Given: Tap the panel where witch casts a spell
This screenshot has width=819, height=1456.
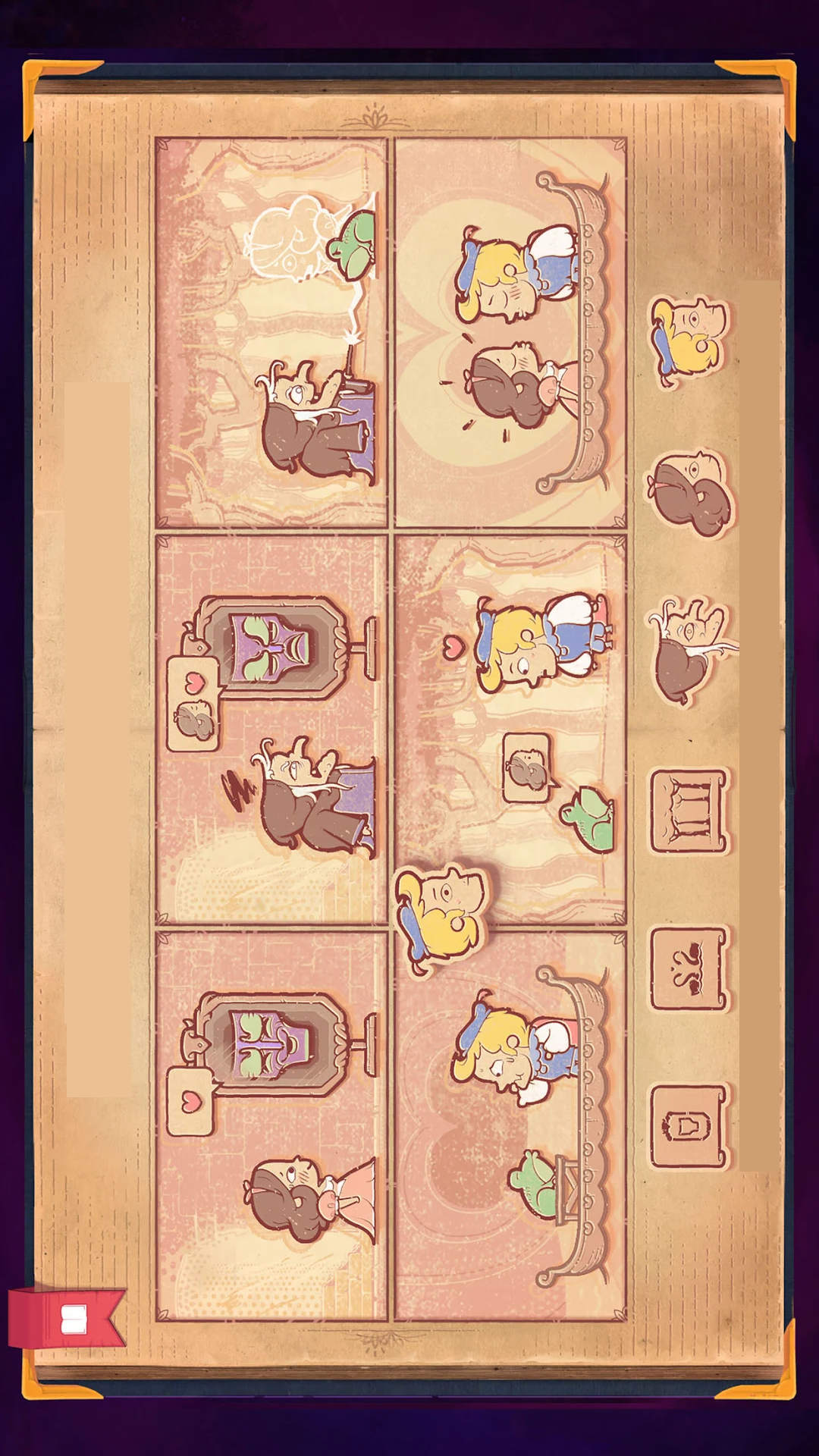Looking at the screenshot, I should point(271,334).
